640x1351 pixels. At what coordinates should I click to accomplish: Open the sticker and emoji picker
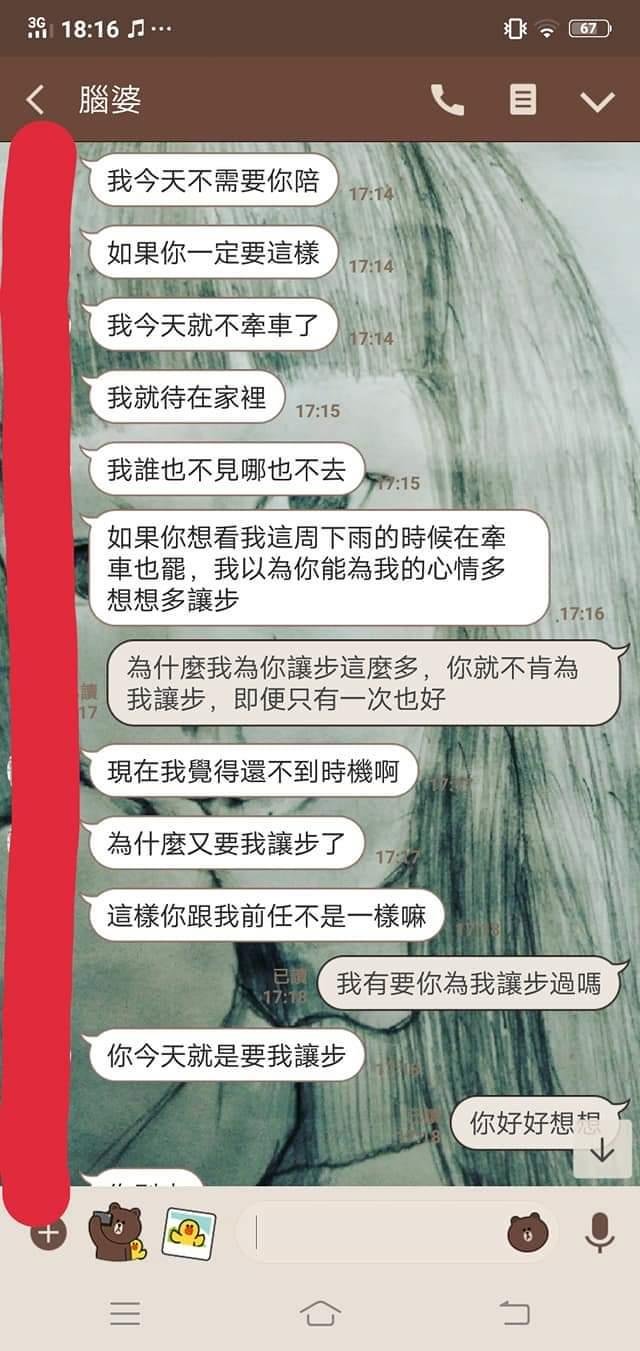(x=527, y=1233)
